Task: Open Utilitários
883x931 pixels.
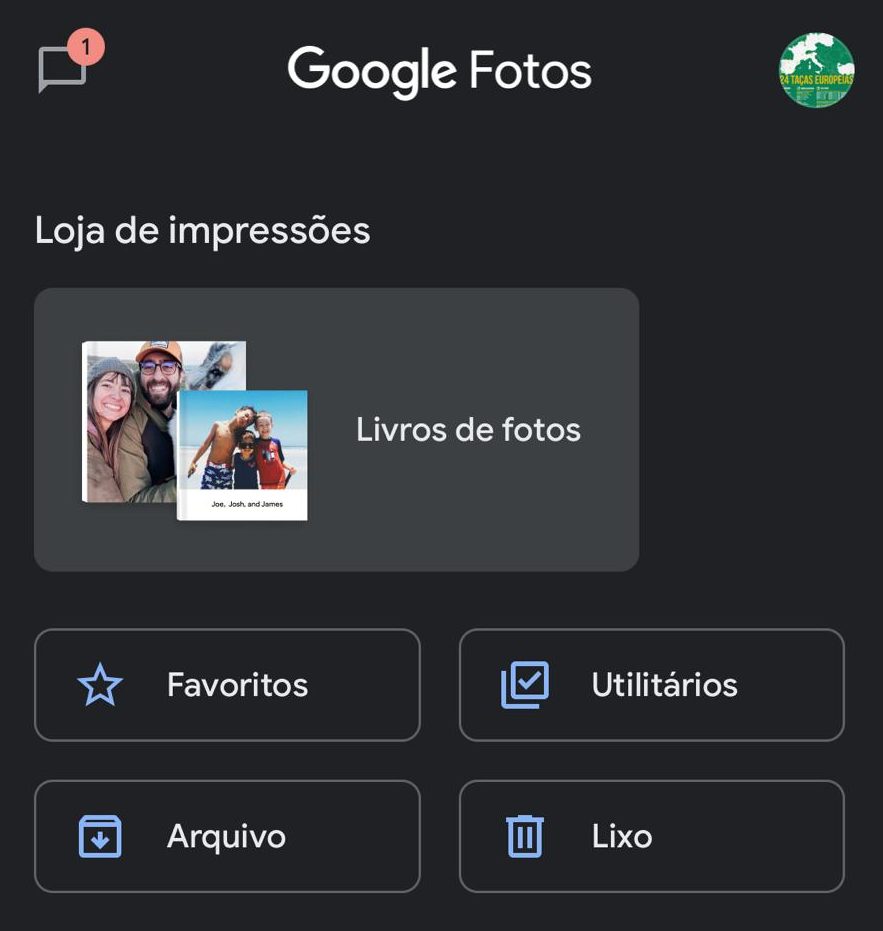Action: 651,685
